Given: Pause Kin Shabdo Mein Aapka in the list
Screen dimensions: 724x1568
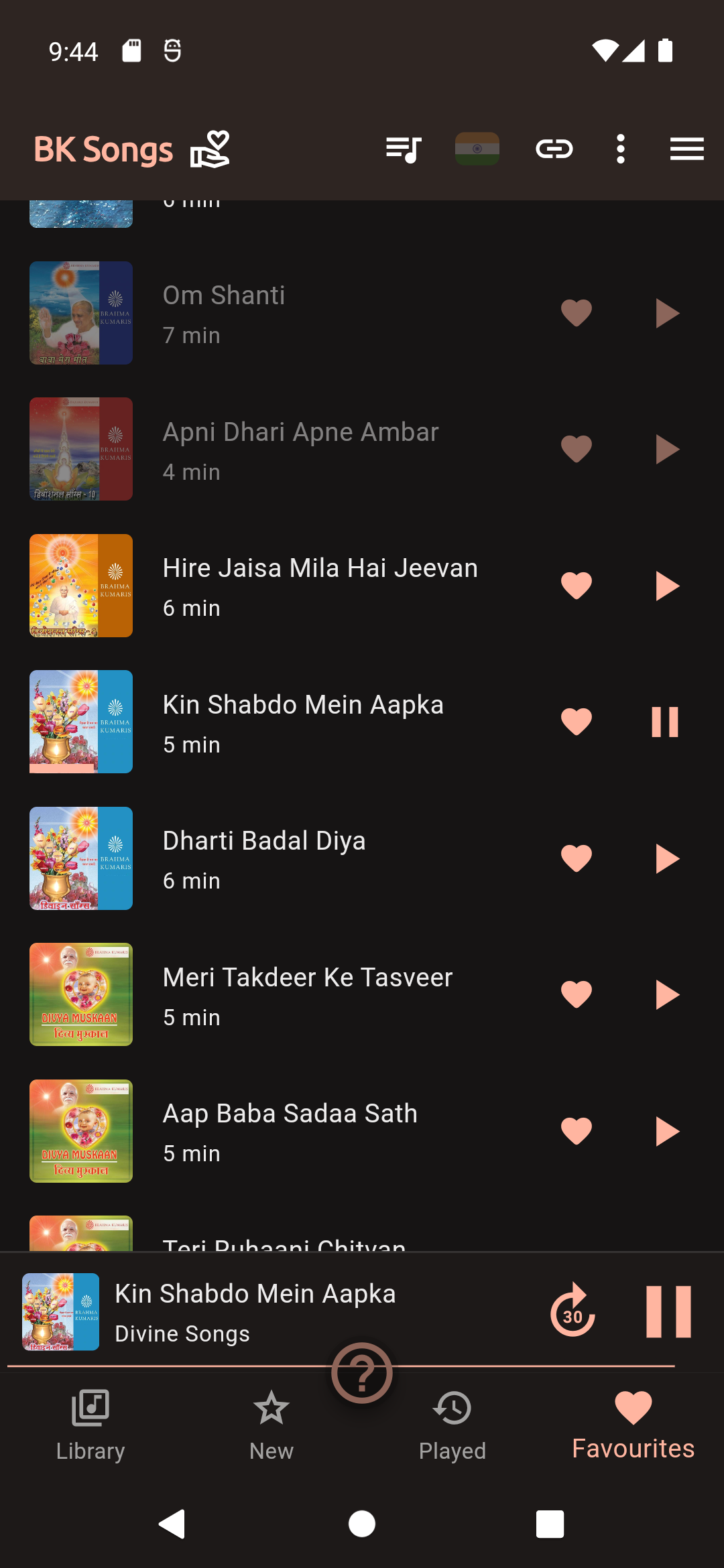Looking at the screenshot, I should 665,722.
